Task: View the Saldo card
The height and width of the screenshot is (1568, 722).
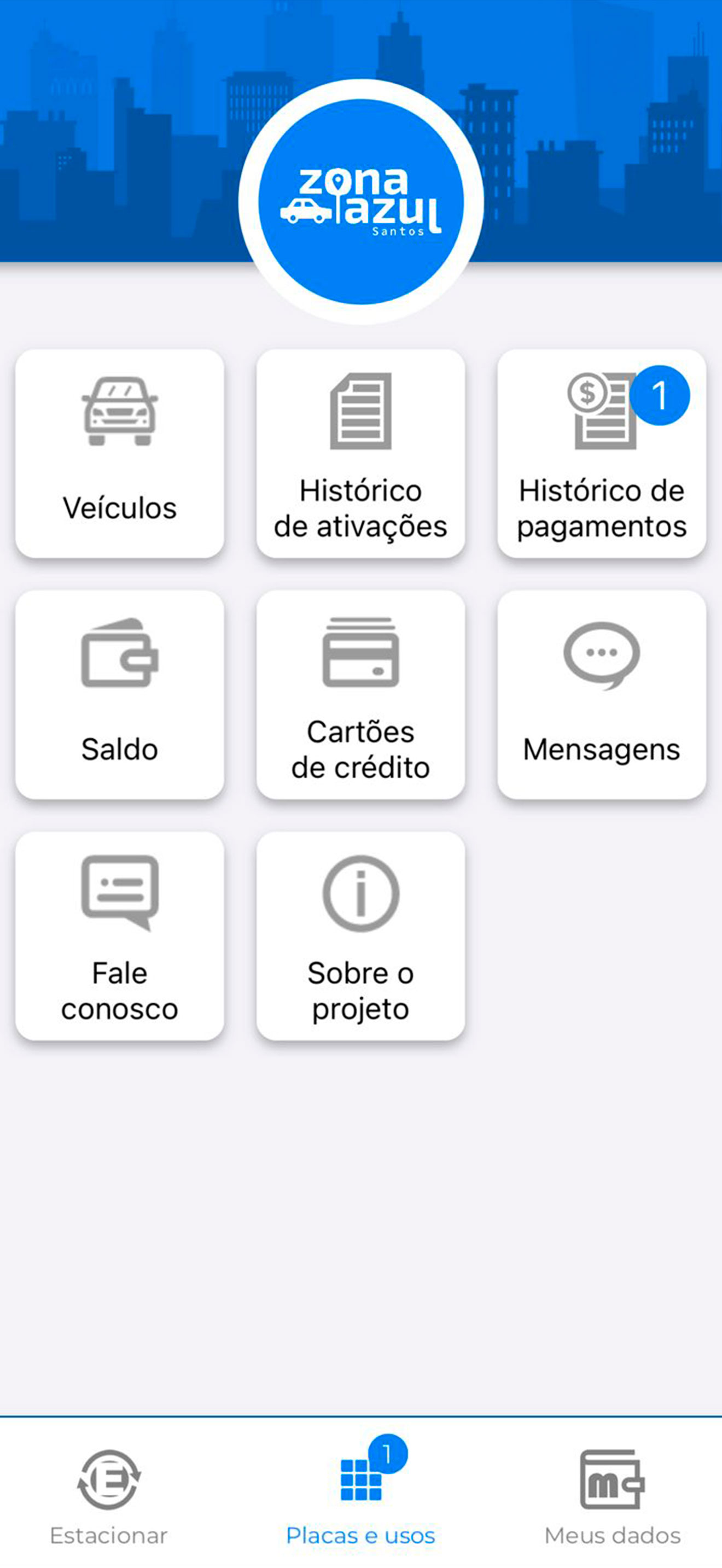Action: 119,694
